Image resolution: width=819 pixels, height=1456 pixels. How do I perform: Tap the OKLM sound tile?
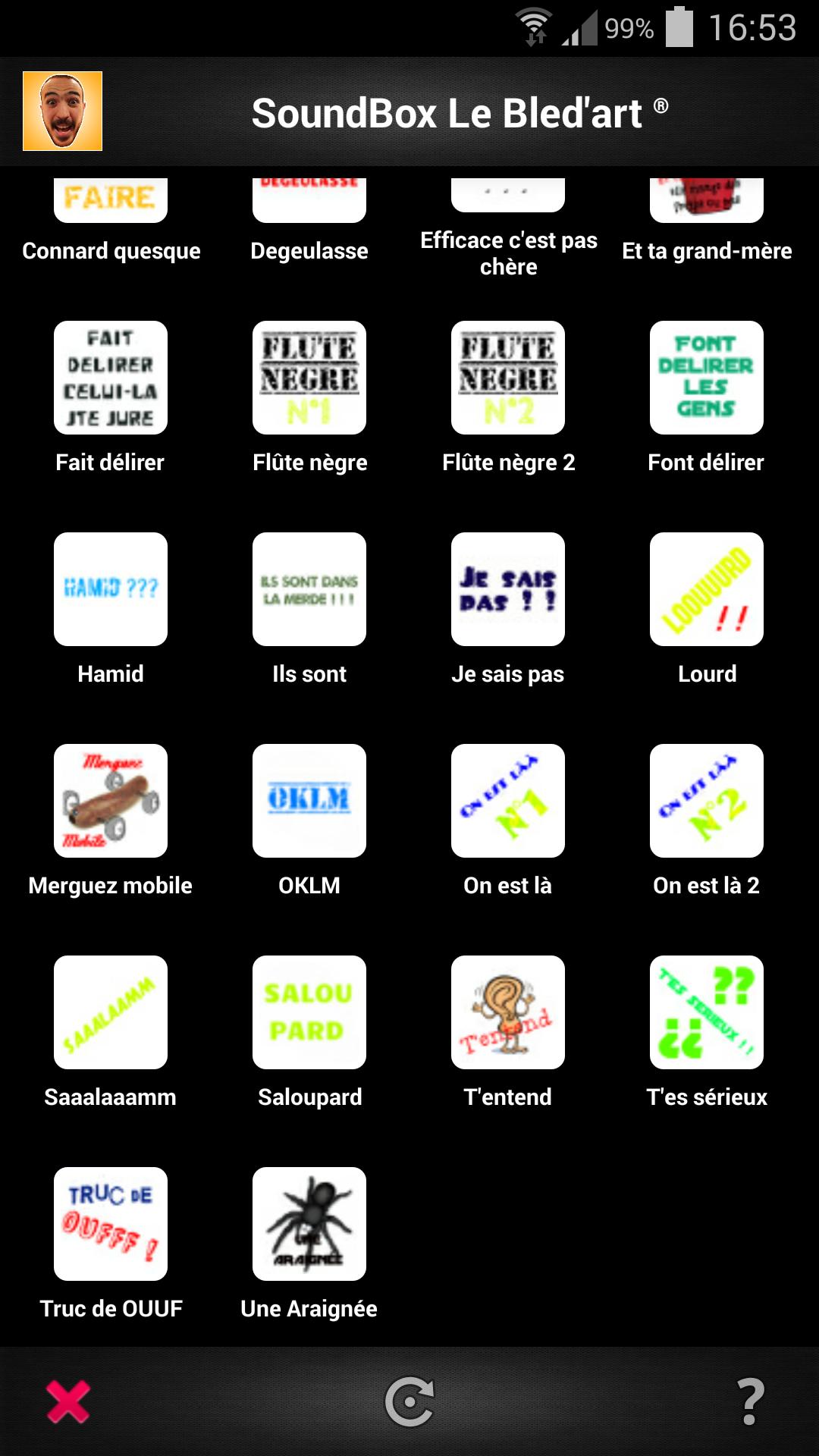point(309,801)
